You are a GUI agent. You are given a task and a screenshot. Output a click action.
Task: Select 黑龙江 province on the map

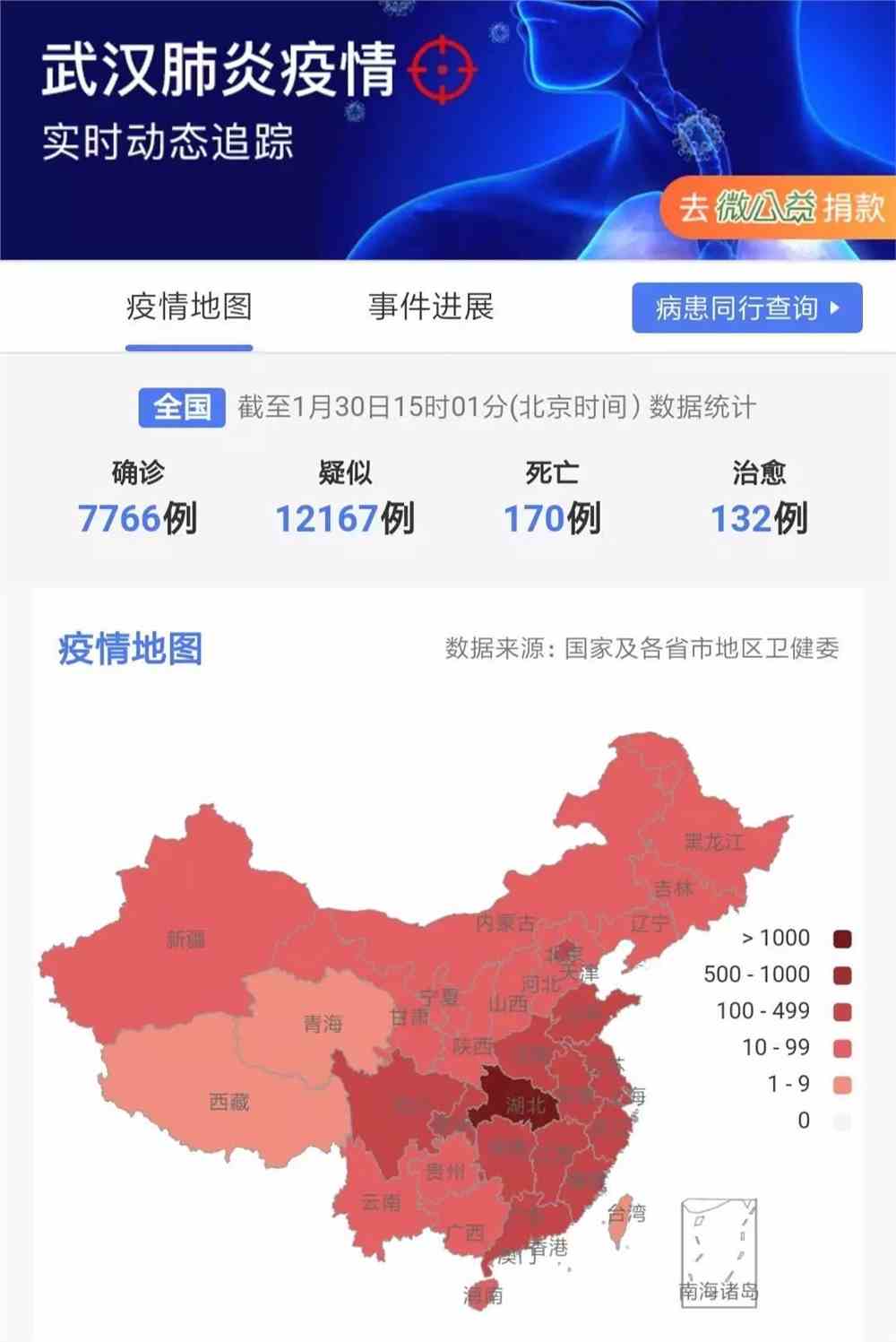[713, 841]
